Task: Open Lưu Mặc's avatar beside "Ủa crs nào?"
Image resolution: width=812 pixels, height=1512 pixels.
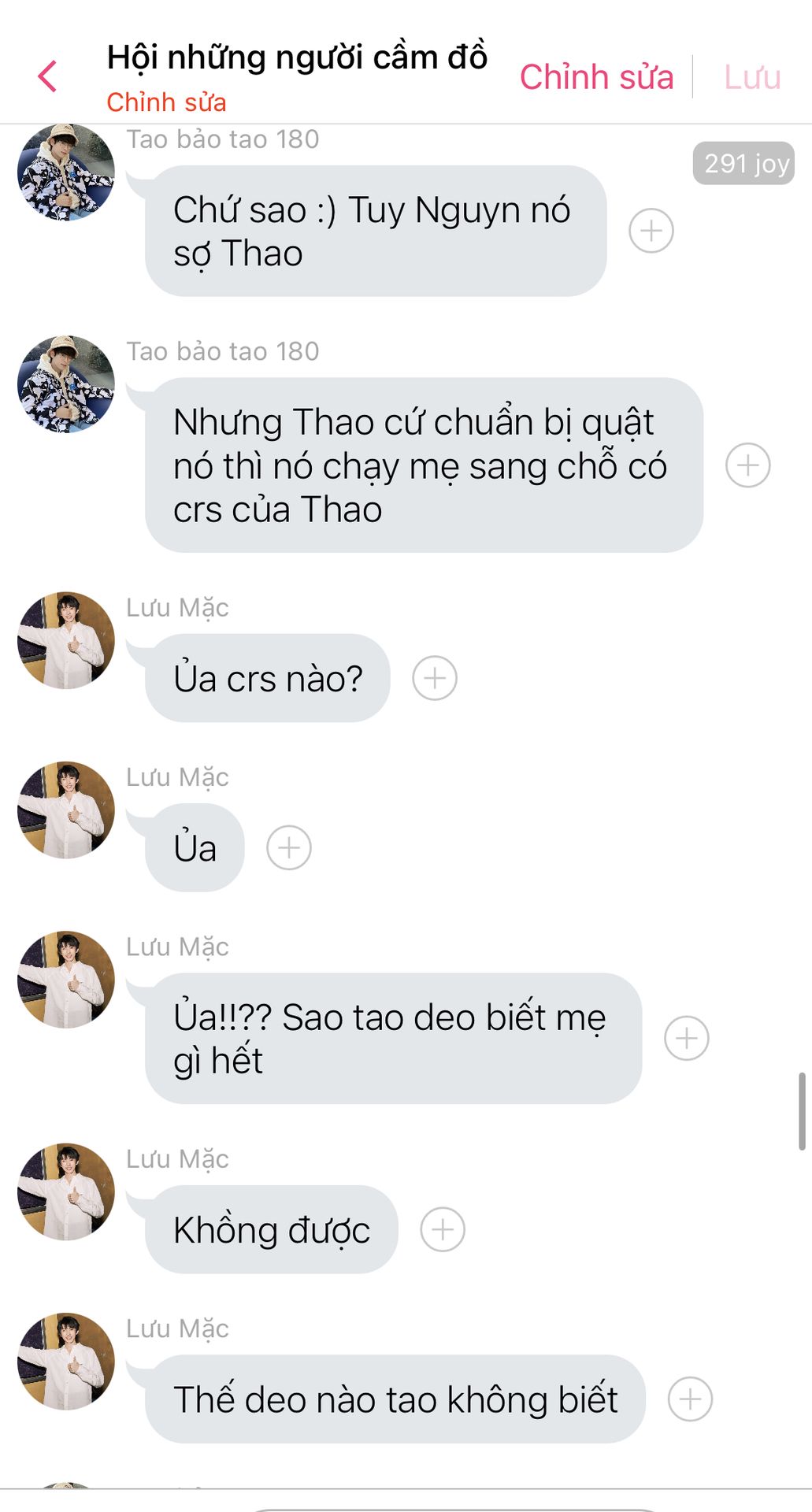Action: (66, 640)
